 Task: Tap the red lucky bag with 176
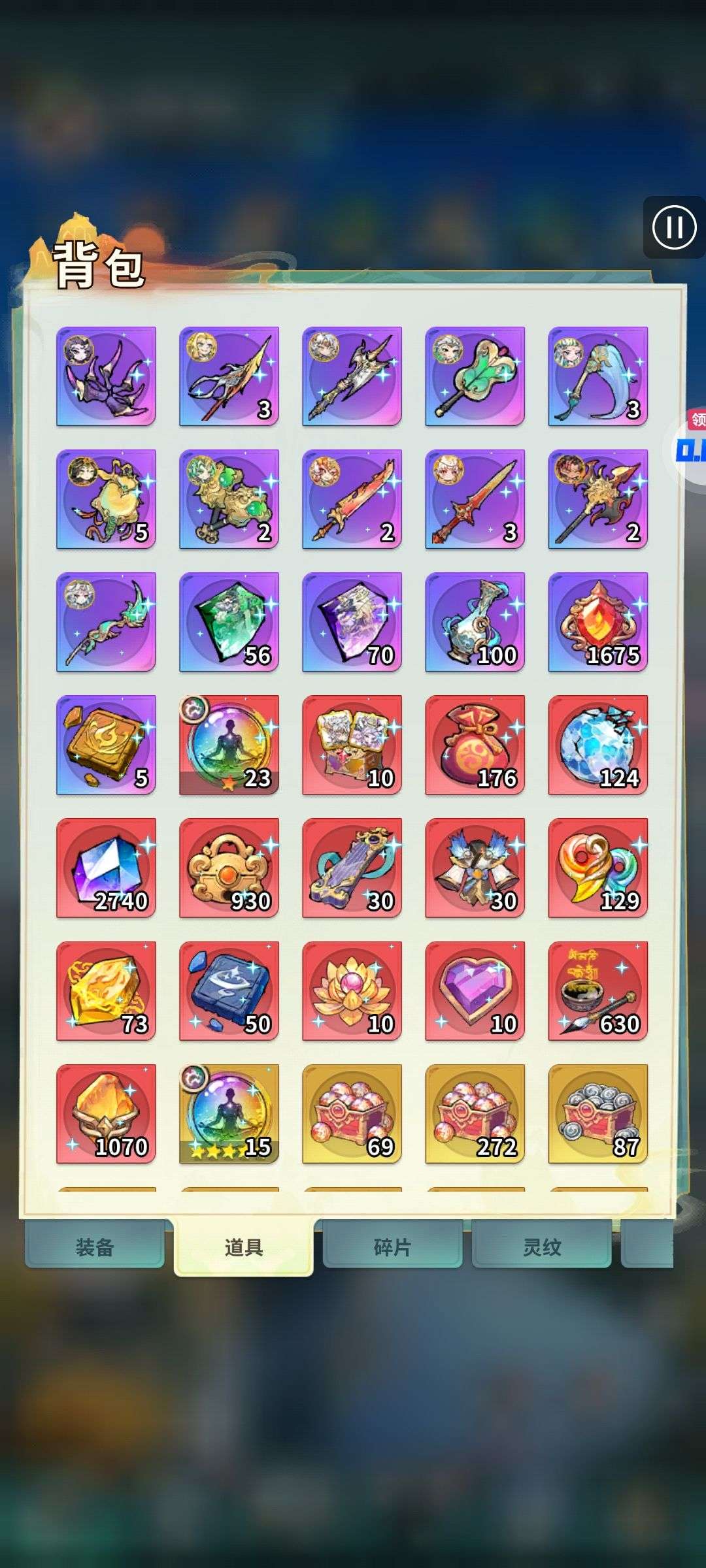coord(475,745)
